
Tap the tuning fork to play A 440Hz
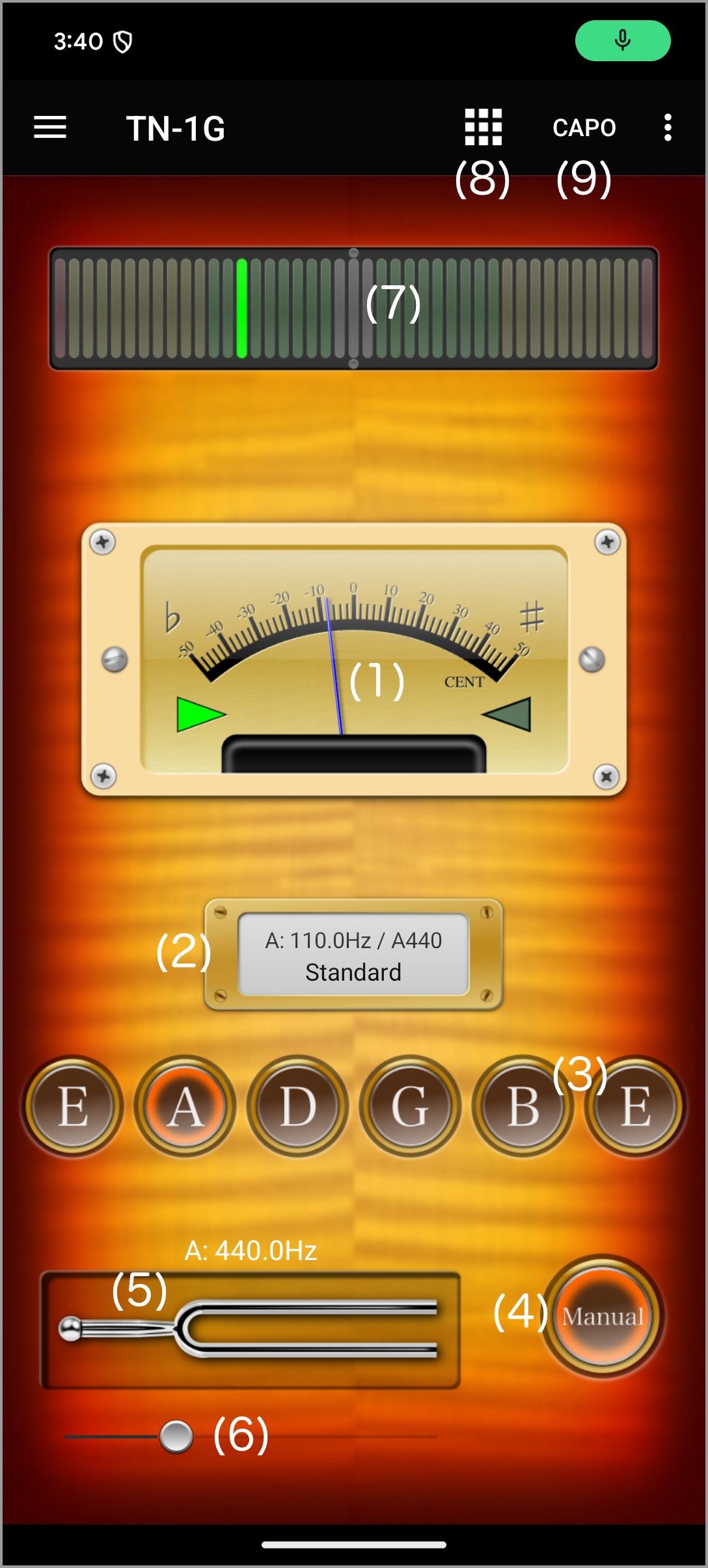tap(251, 1329)
